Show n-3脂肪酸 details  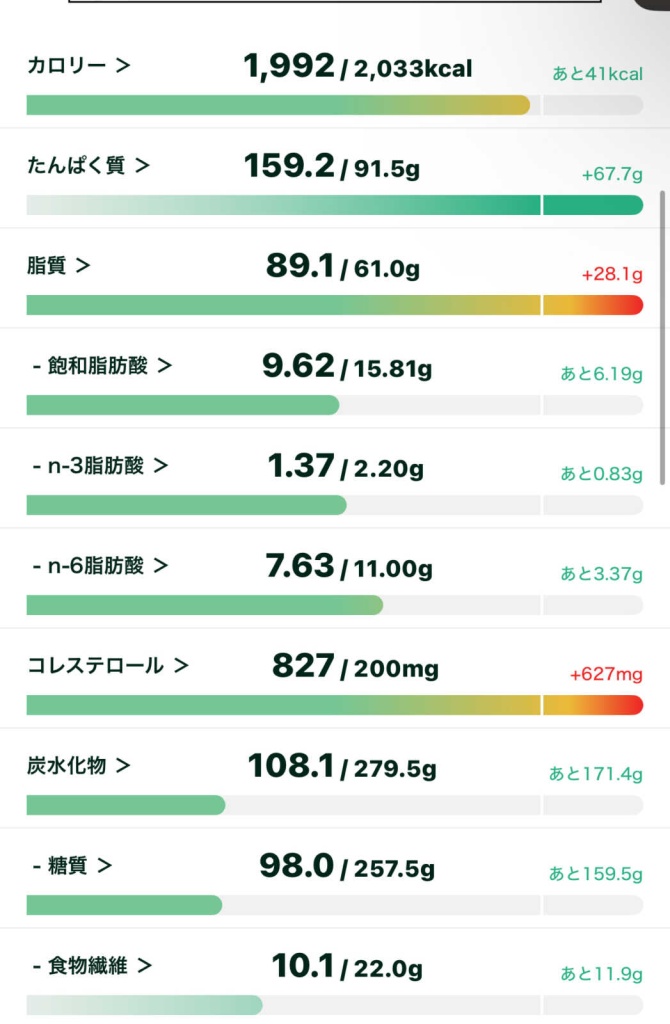coord(100,466)
